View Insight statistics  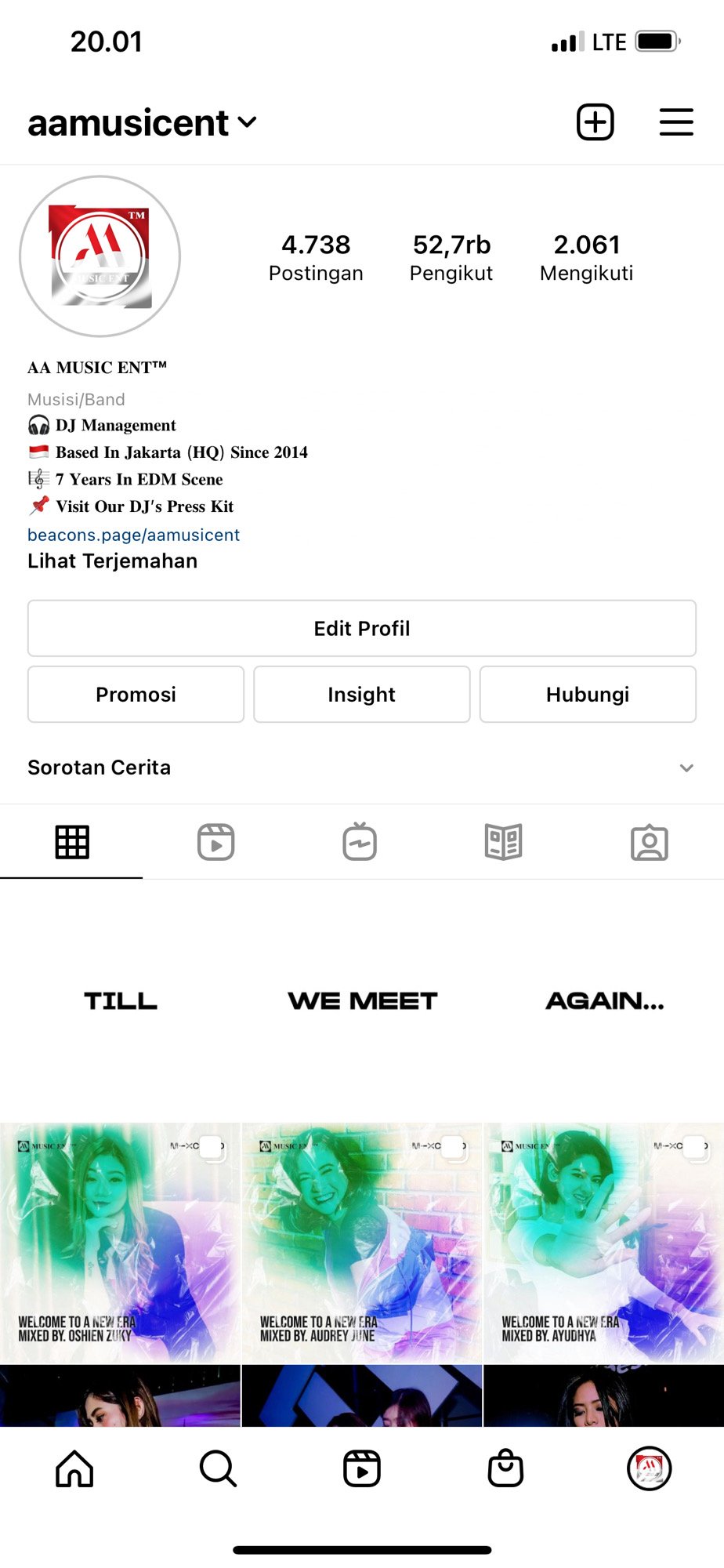tap(361, 694)
